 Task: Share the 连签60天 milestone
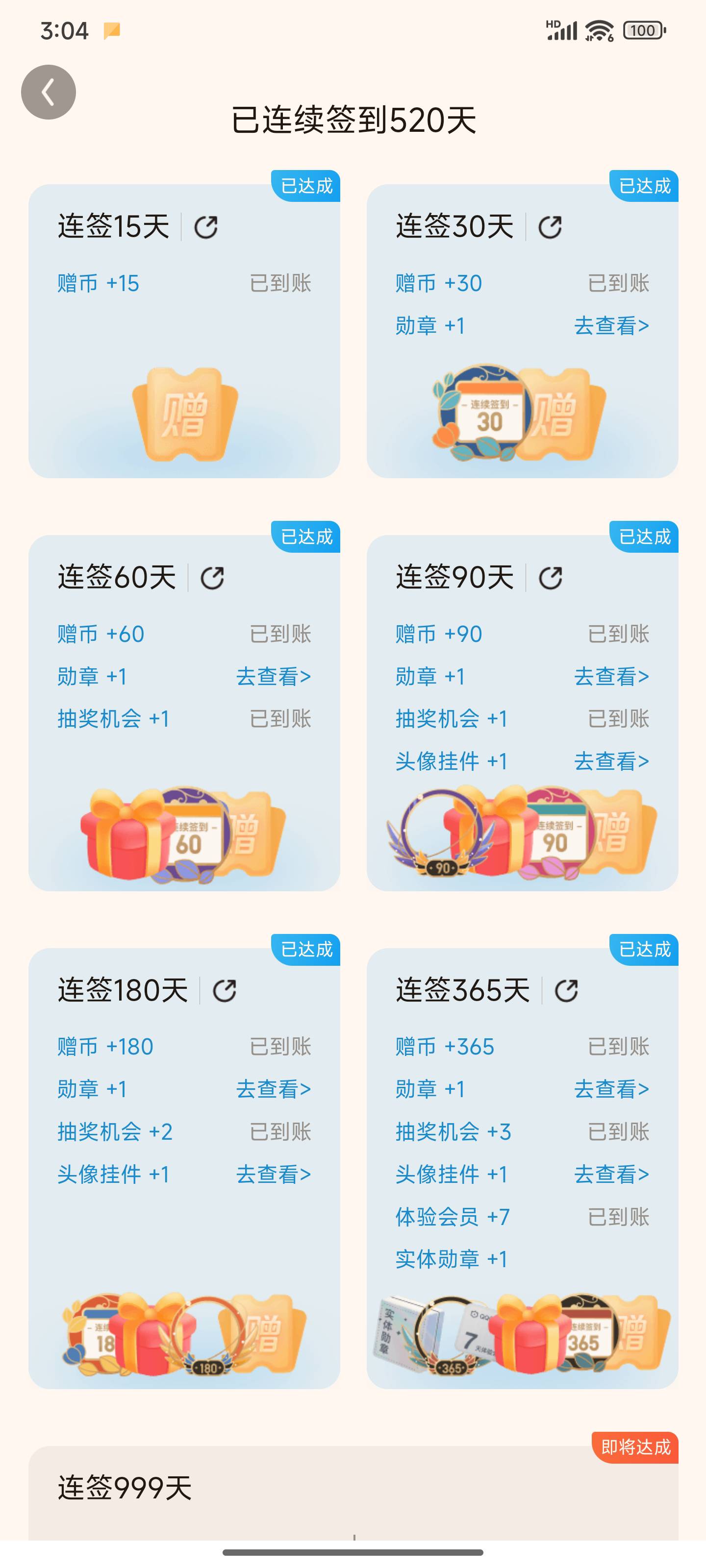[x=212, y=578]
